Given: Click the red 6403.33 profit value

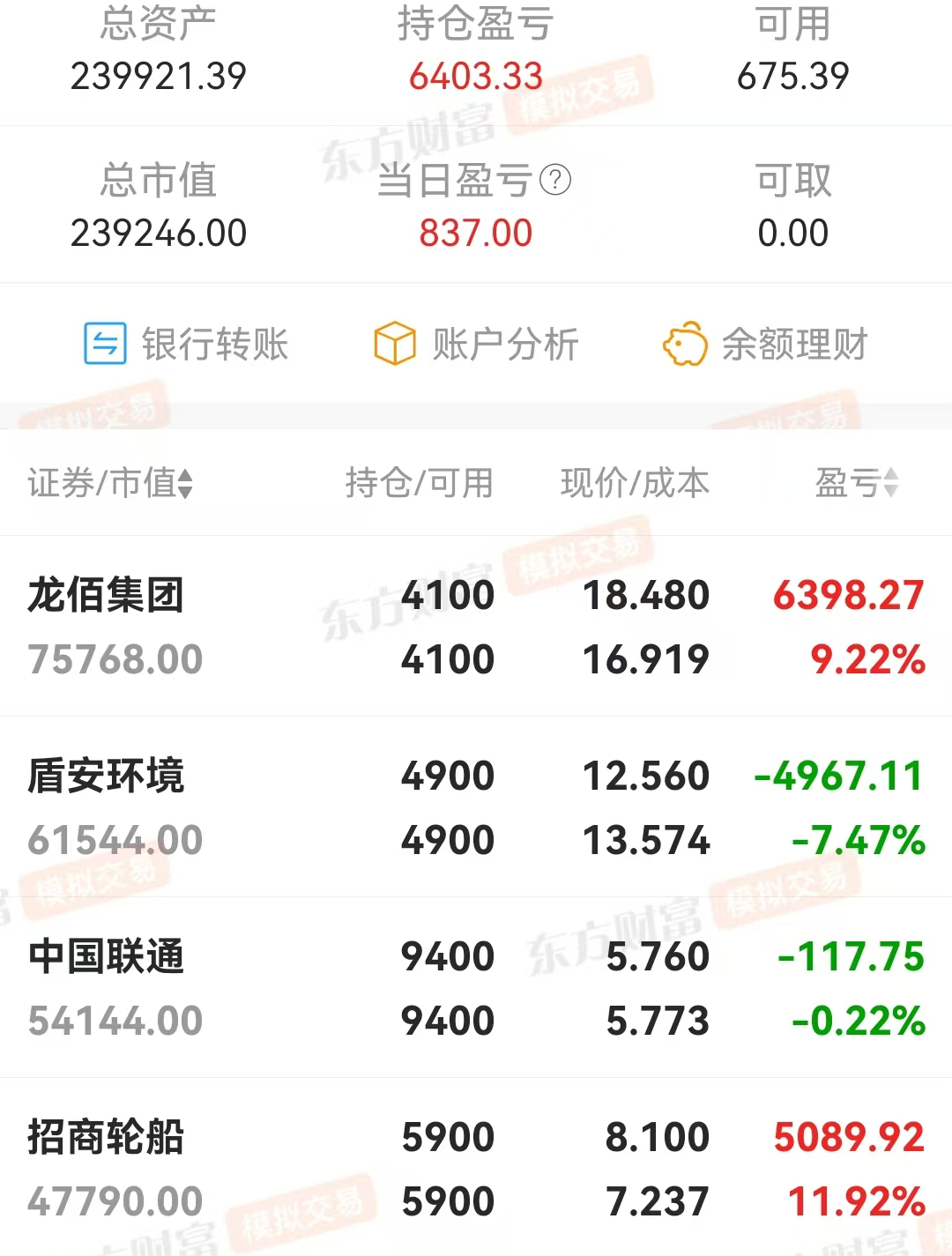Looking at the screenshot, I should pyautogui.click(x=478, y=76).
